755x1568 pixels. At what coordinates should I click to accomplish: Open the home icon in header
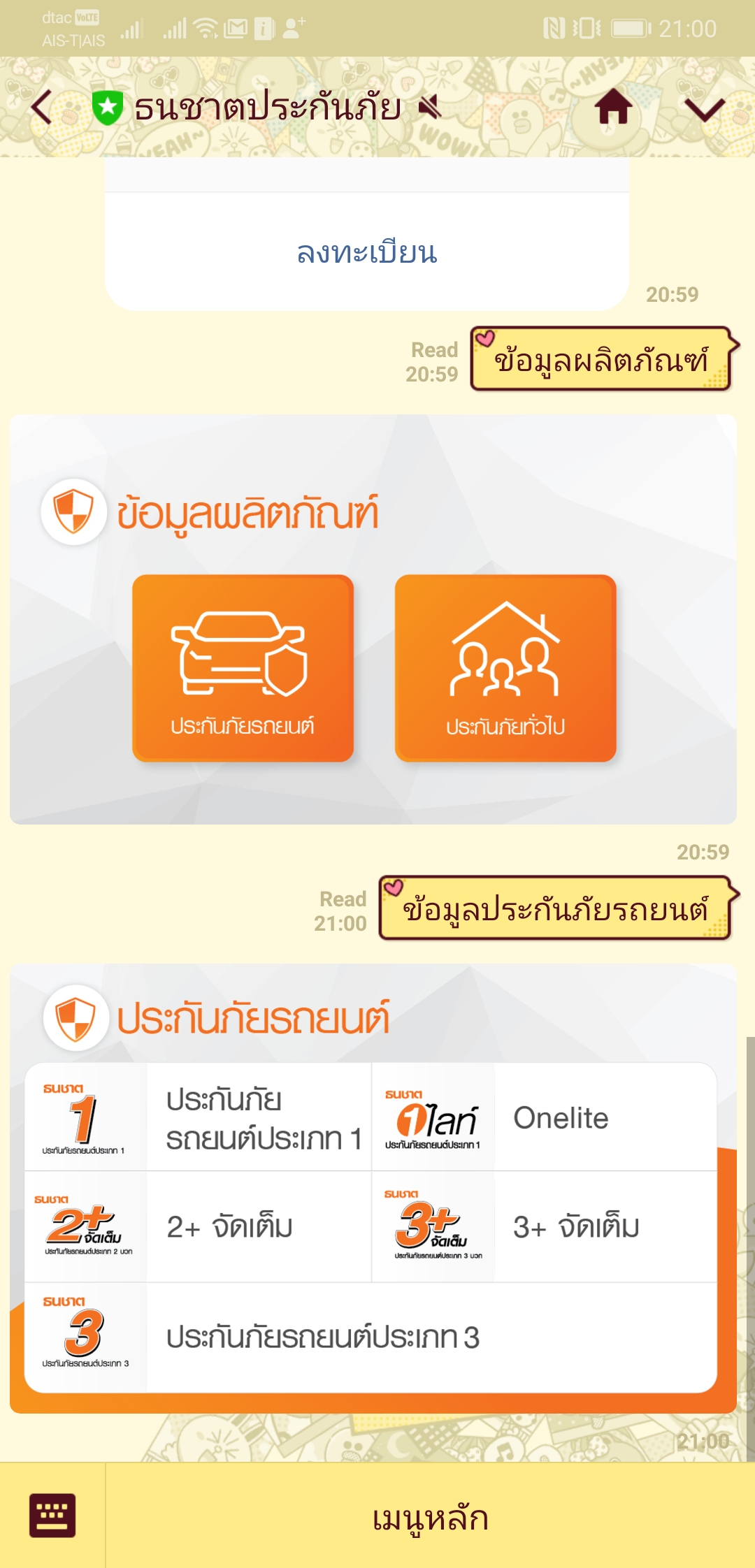point(613,108)
